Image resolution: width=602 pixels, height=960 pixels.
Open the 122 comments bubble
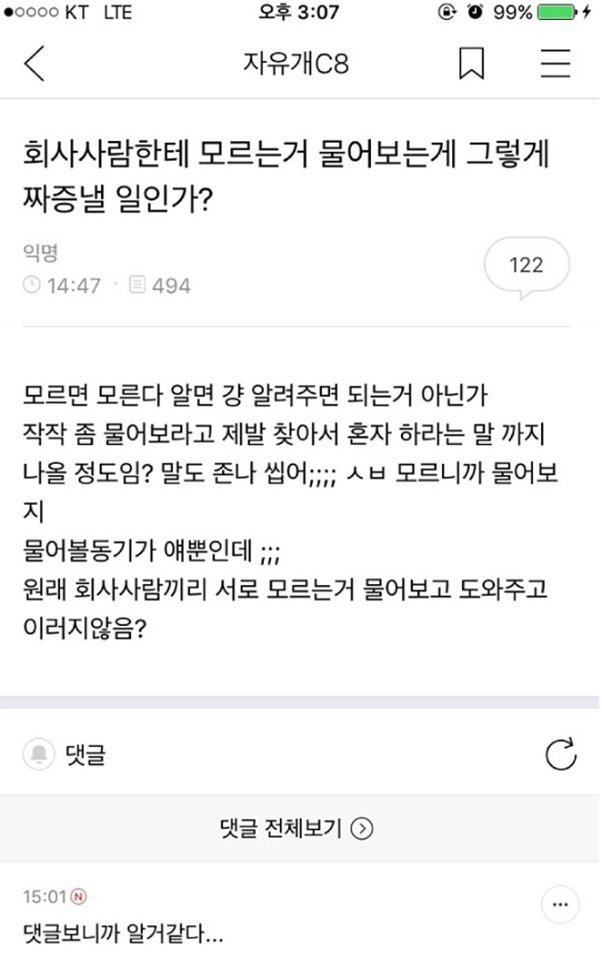(526, 267)
